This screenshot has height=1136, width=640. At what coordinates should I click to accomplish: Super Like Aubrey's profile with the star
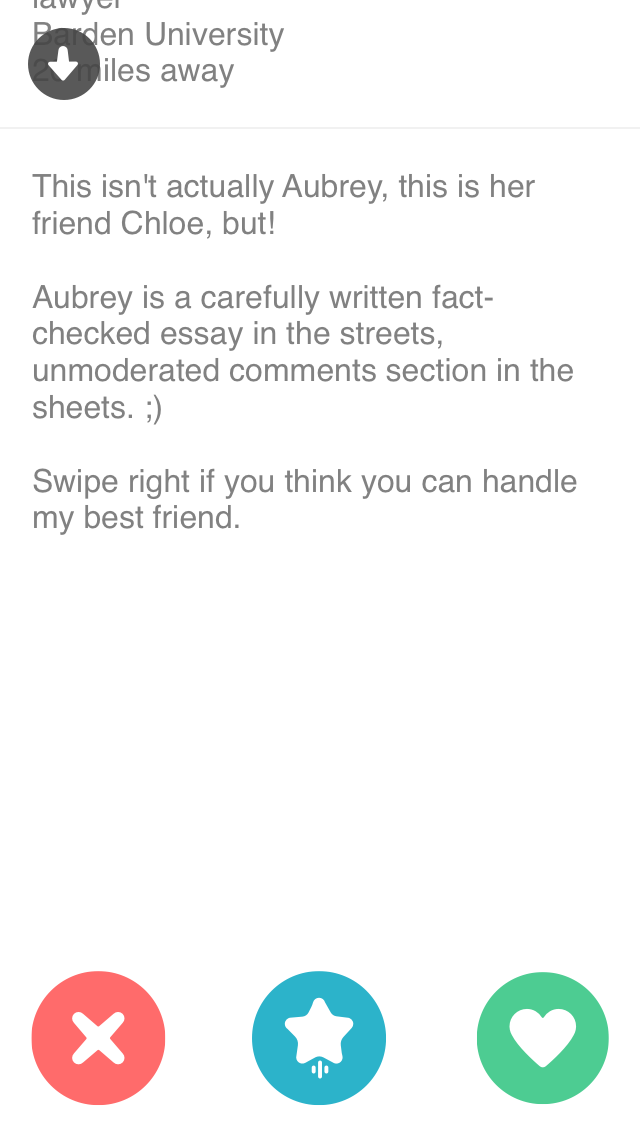click(x=319, y=1037)
